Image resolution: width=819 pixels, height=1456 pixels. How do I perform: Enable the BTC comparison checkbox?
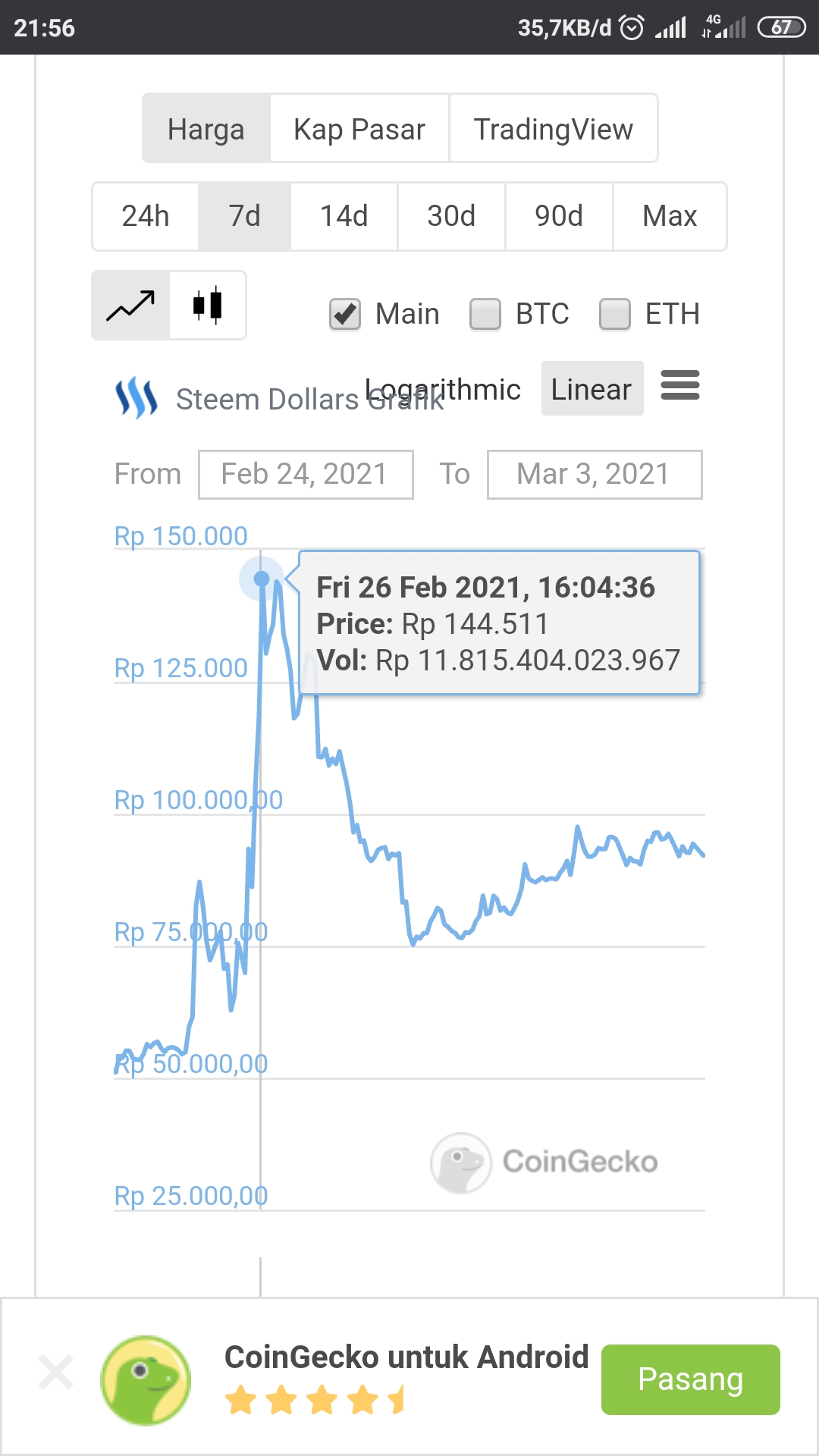485,314
